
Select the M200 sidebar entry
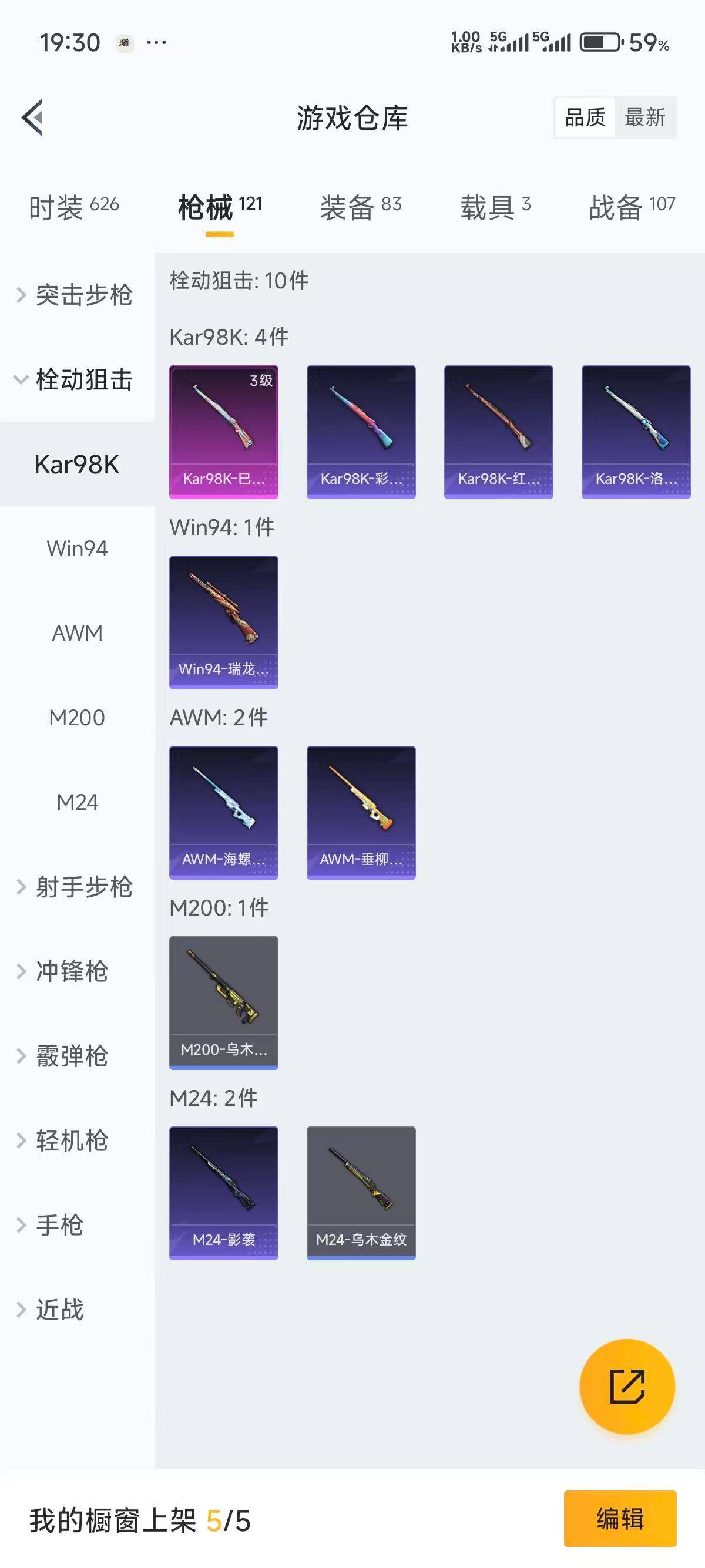[x=76, y=717]
